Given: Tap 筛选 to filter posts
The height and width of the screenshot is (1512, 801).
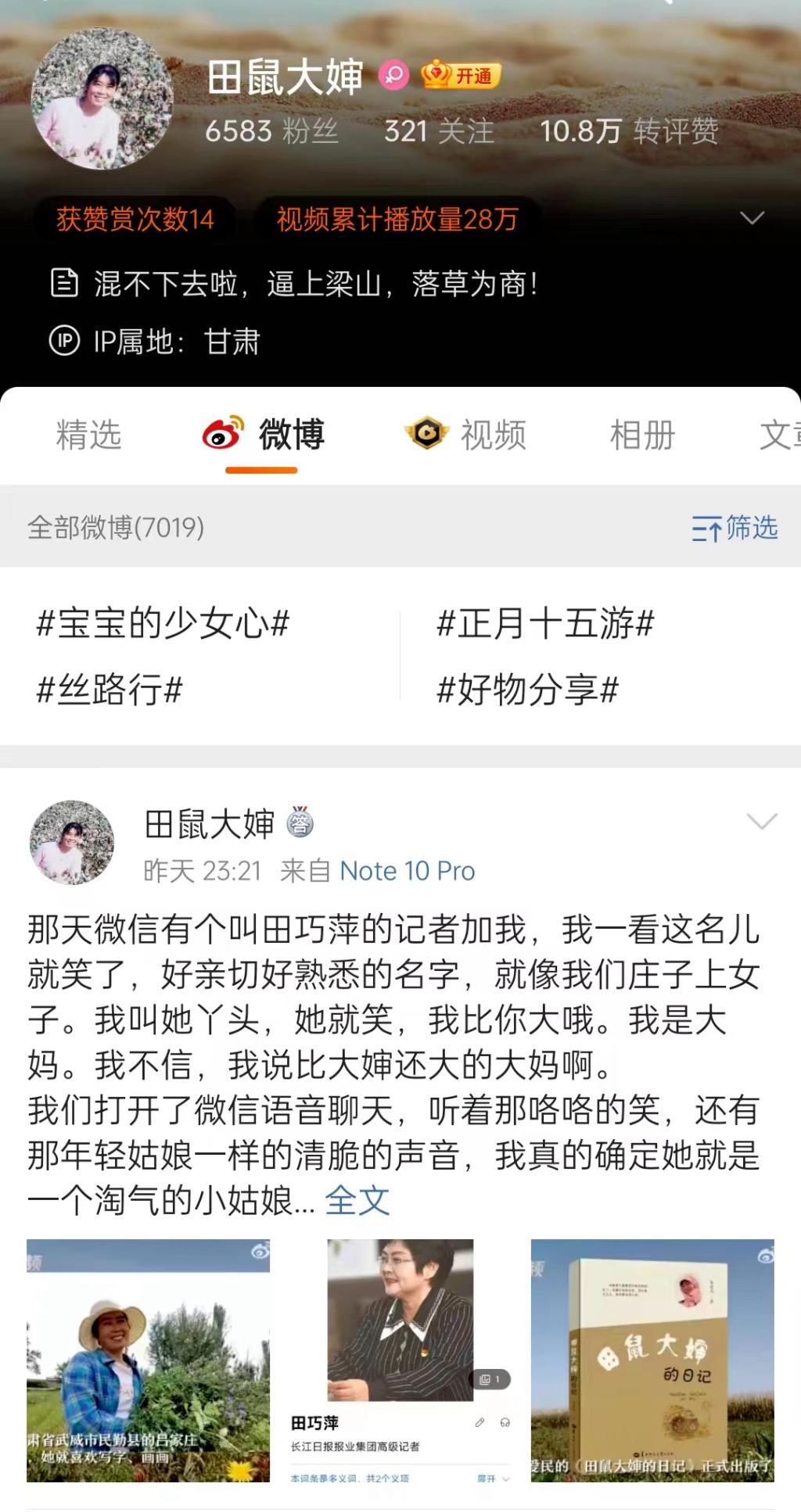Looking at the screenshot, I should pyautogui.click(x=734, y=528).
